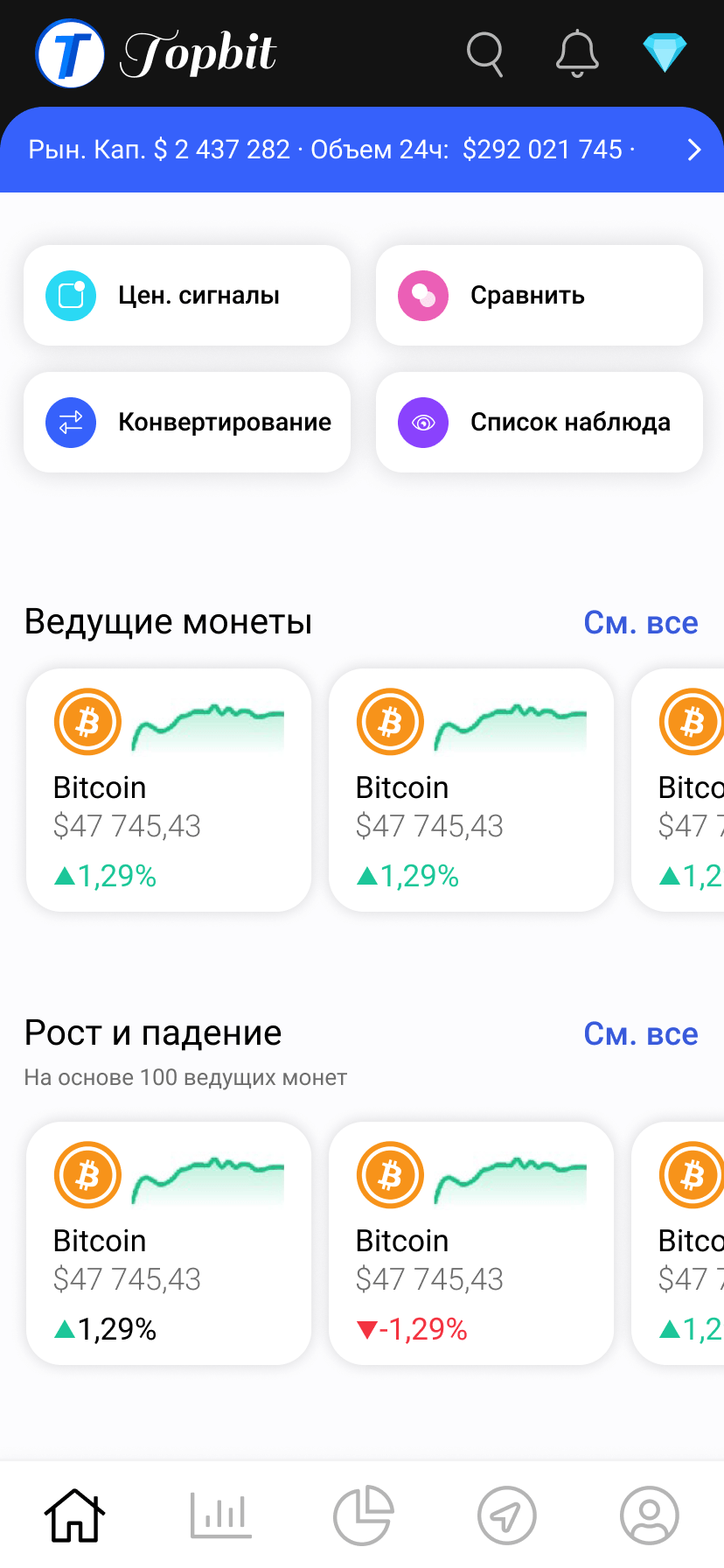View all under Ведущие монеты

(641, 623)
